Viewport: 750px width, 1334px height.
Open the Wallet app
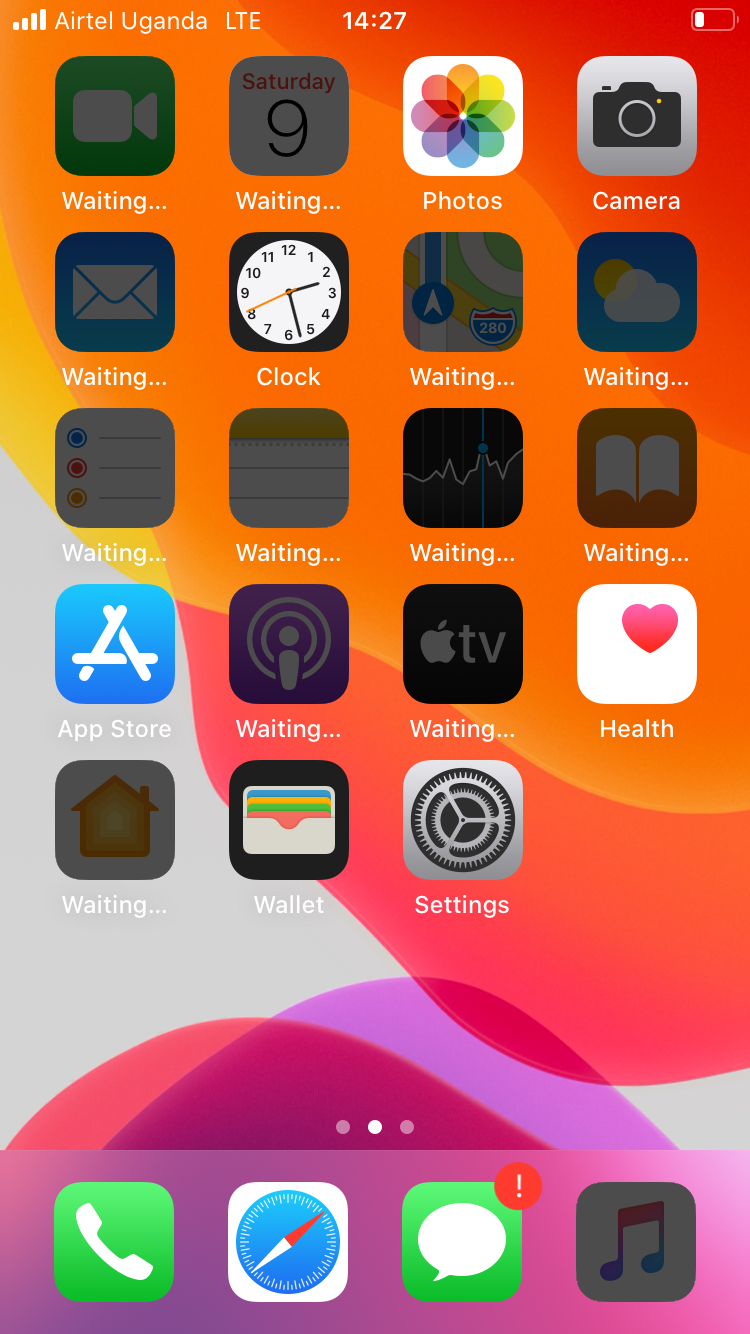pyautogui.click(x=288, y=820)
